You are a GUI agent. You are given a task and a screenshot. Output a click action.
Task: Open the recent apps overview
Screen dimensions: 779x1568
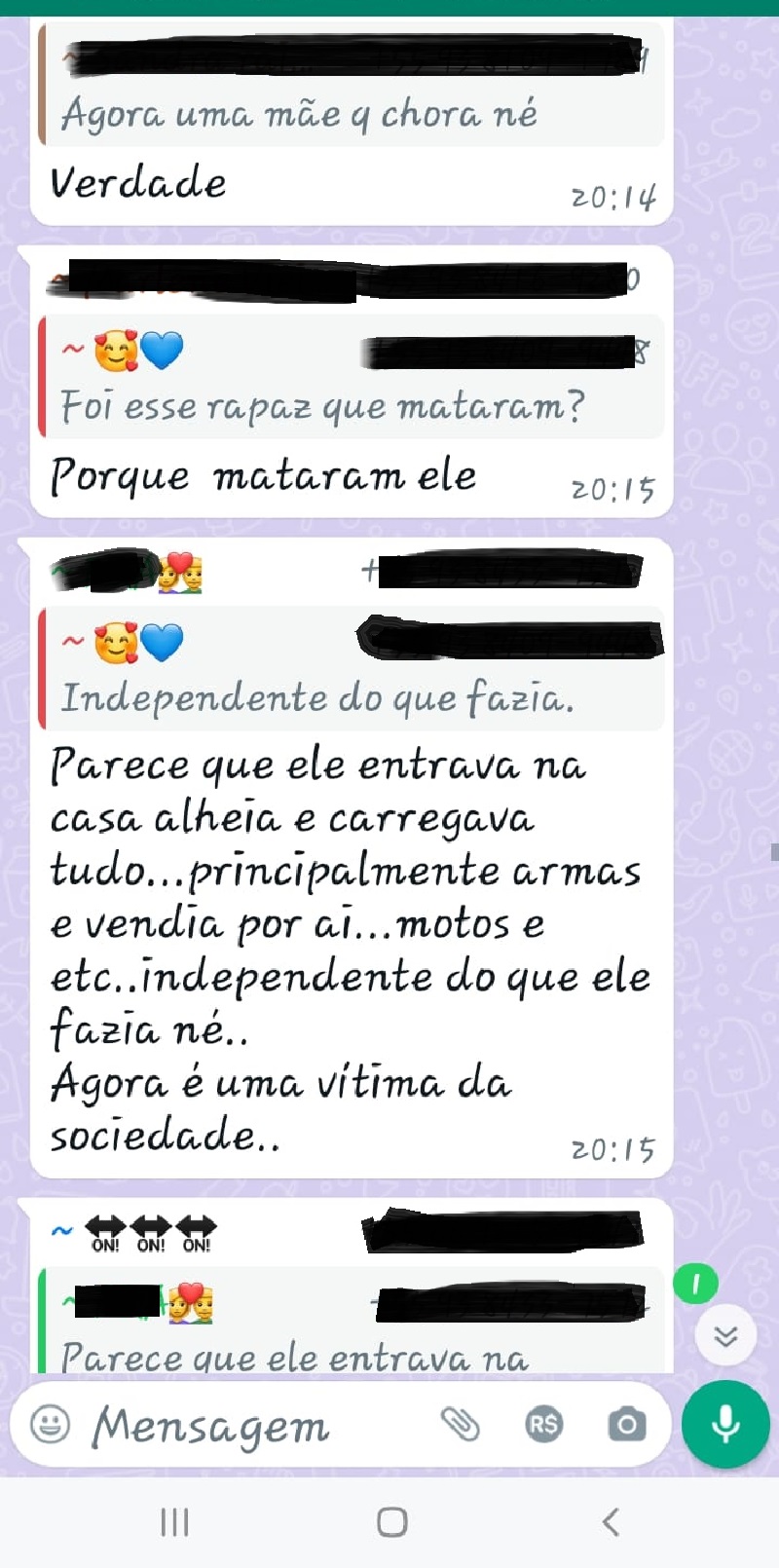pos(174,1521)
